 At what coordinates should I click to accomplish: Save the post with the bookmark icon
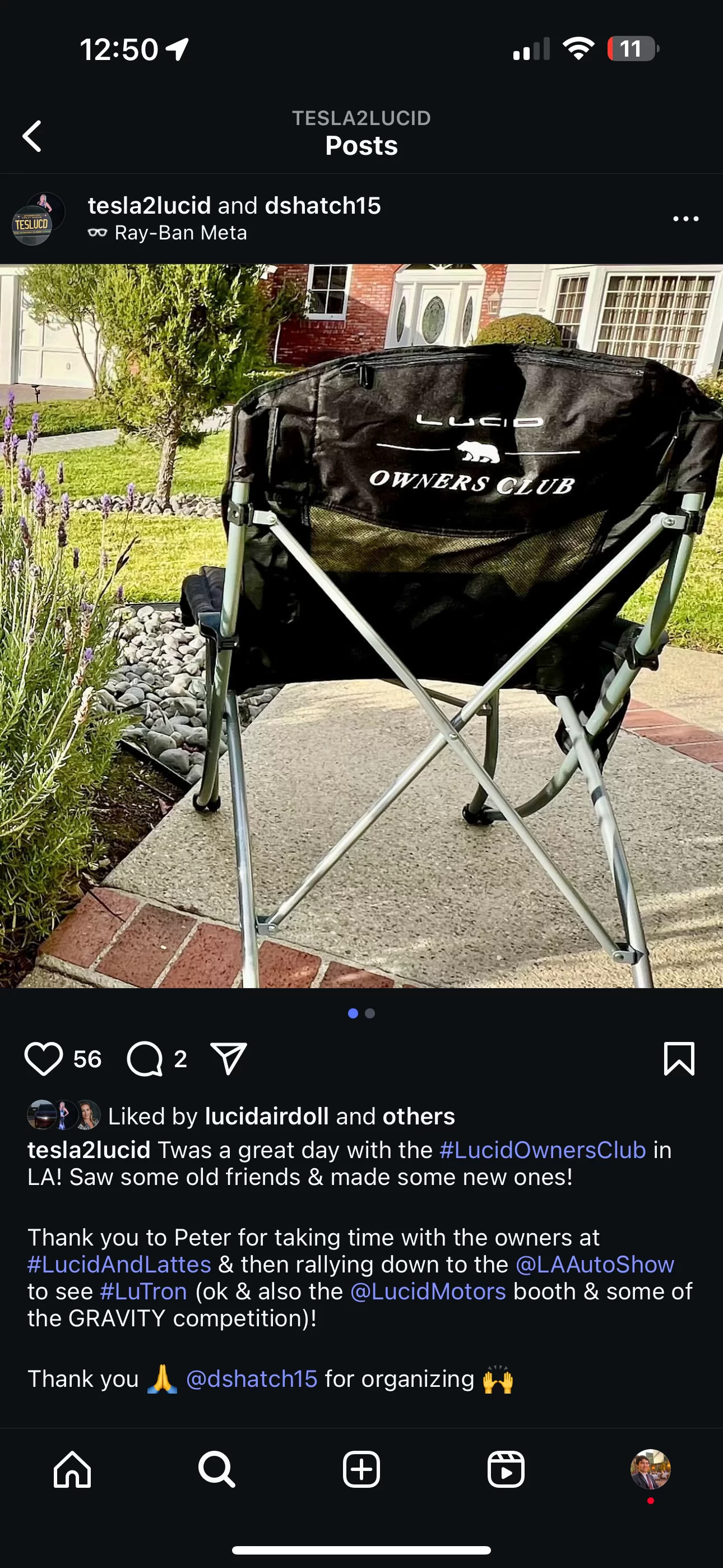click(x=679, y=1059)
